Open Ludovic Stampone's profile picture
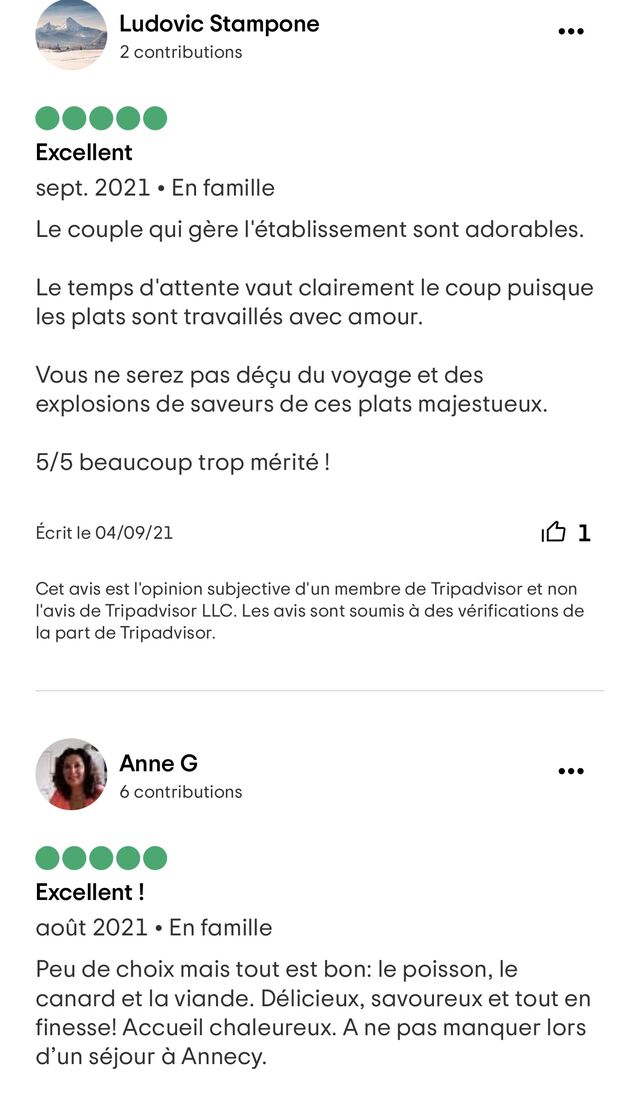640x1114 pixels. tap(71, 34)
